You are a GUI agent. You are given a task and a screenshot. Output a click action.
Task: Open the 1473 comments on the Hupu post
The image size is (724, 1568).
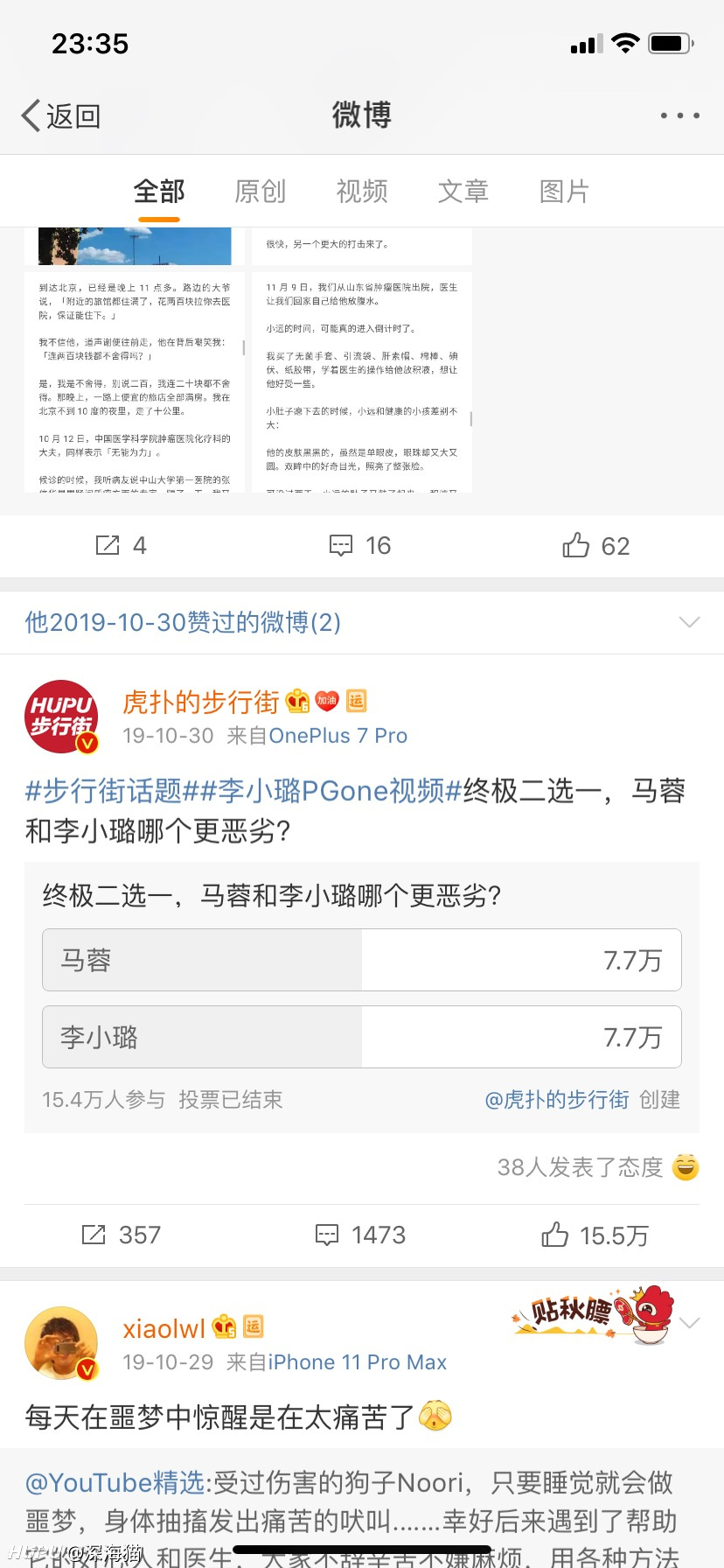pyautogui.click(x=360, y=1235)
